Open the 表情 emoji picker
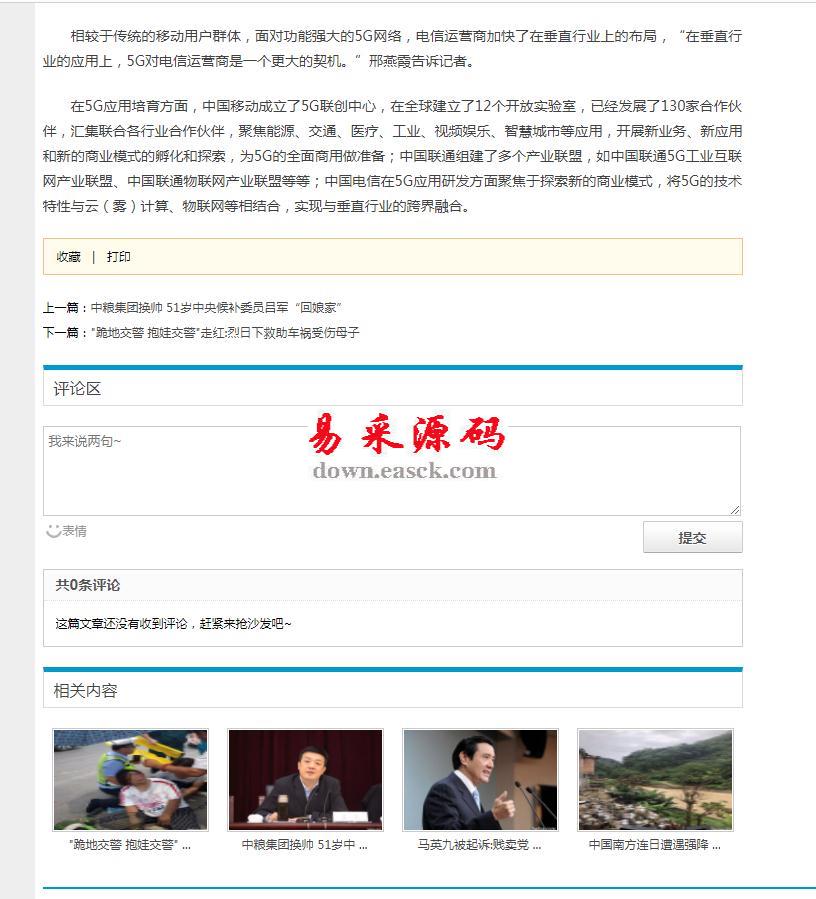 click(67, 531)
